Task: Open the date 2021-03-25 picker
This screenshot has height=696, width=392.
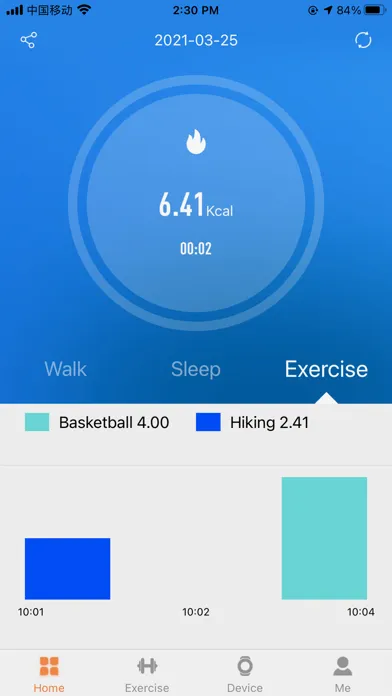Action: [196, 40]
